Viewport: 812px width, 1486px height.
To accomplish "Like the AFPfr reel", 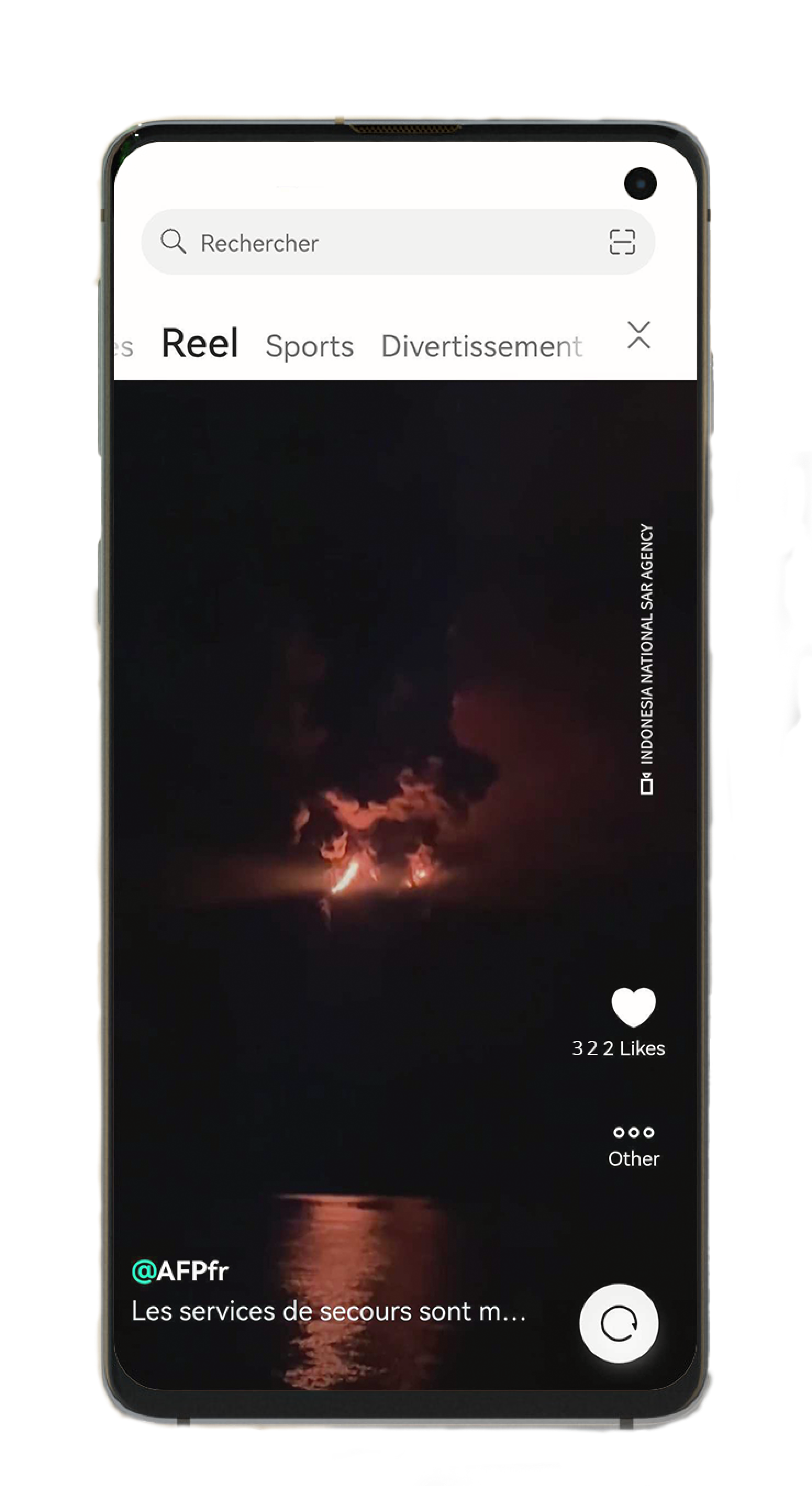I will point(633,1007).
